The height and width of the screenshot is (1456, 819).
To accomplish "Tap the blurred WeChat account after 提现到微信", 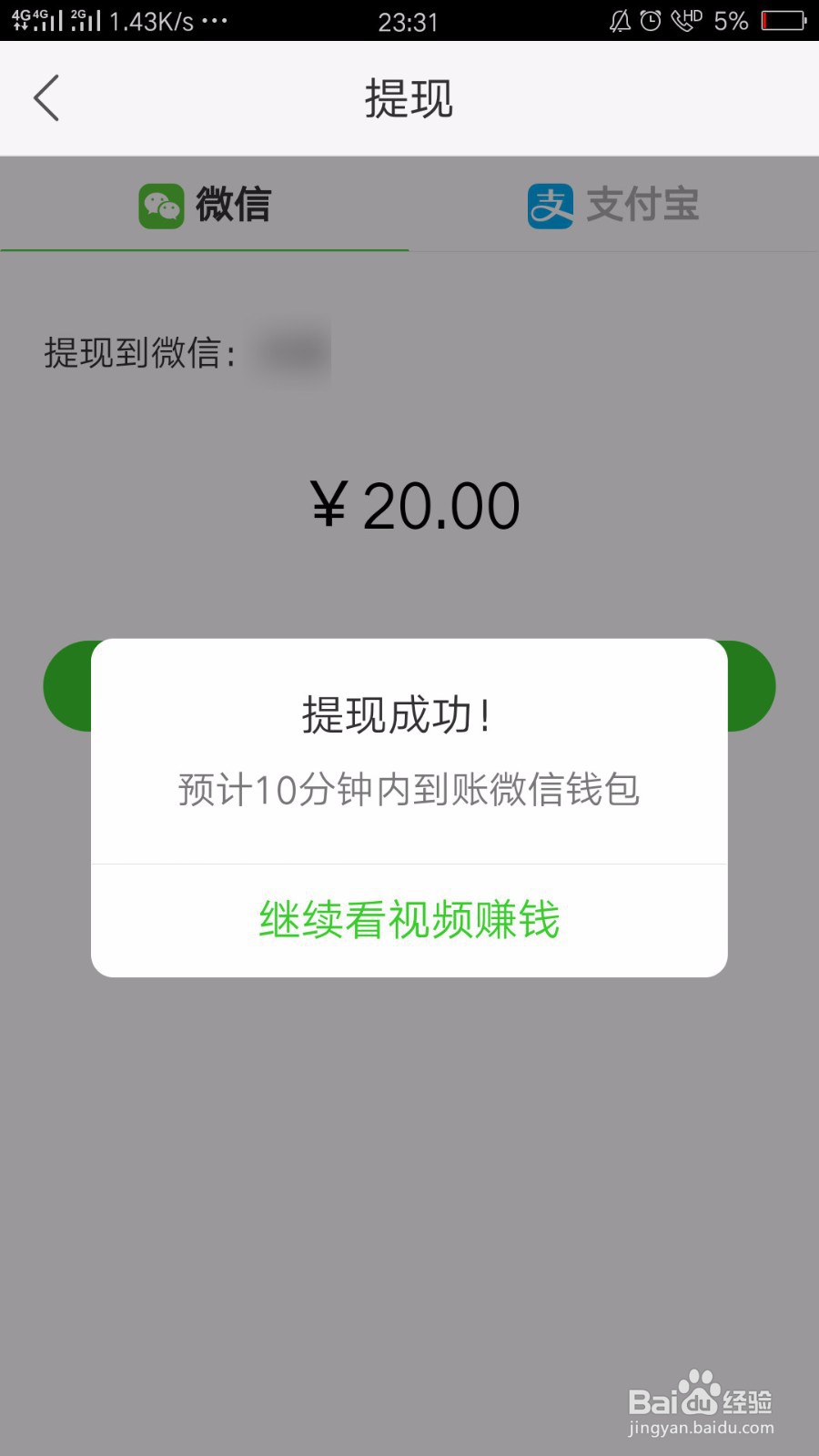I will point(287,353).
